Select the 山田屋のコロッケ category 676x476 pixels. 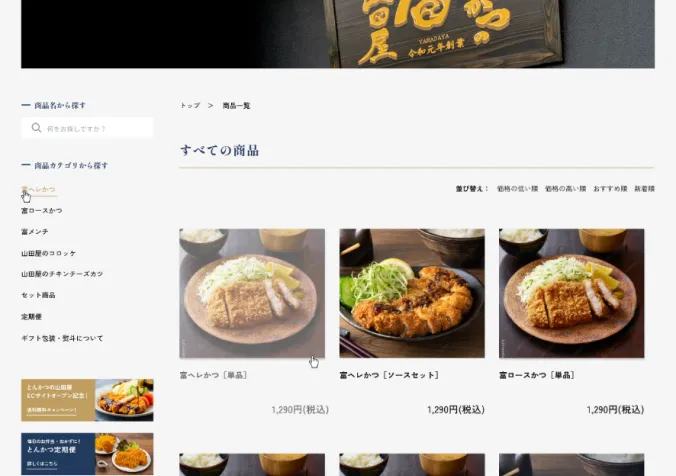tap(49, 253)
